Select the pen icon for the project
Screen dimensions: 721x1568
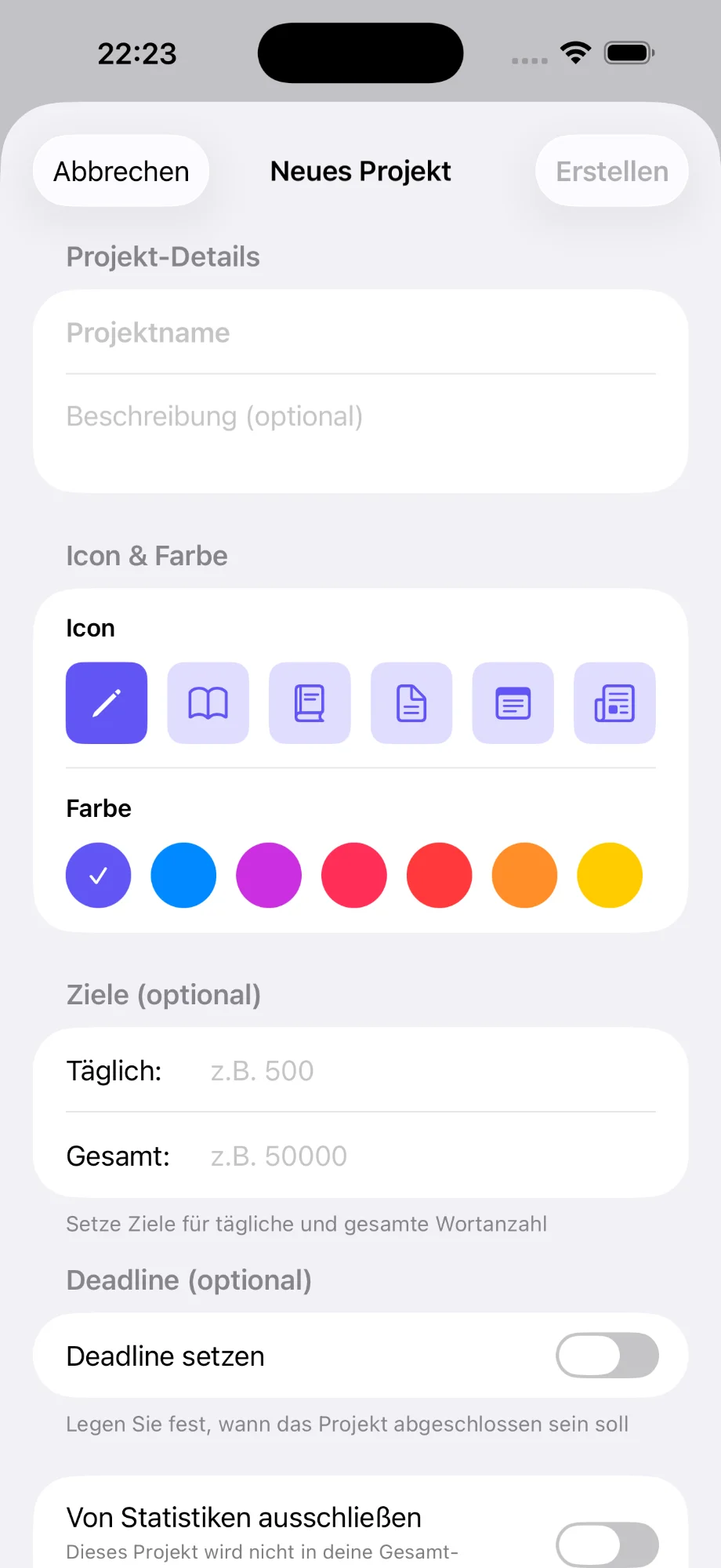107,702
